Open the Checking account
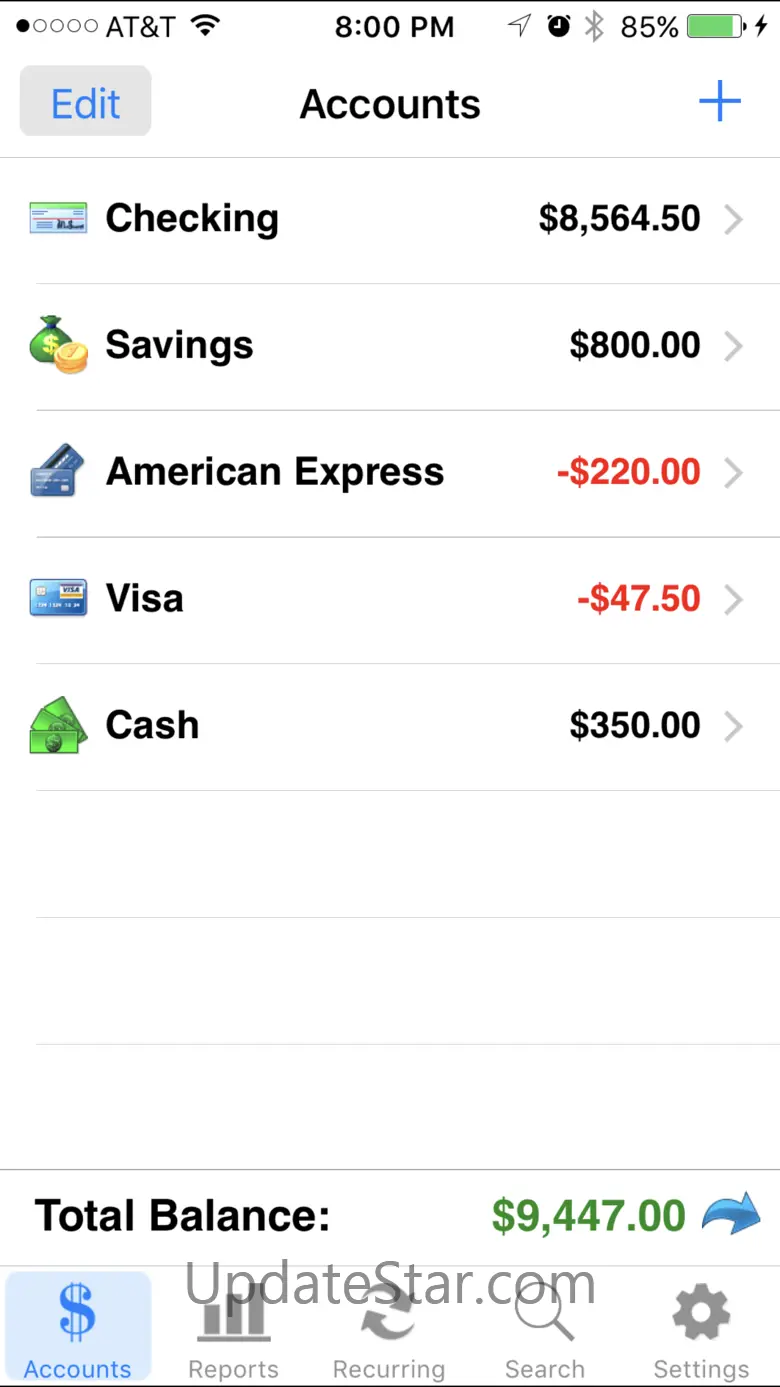This screenshot has height=1387, width=780. pos(390,220)
